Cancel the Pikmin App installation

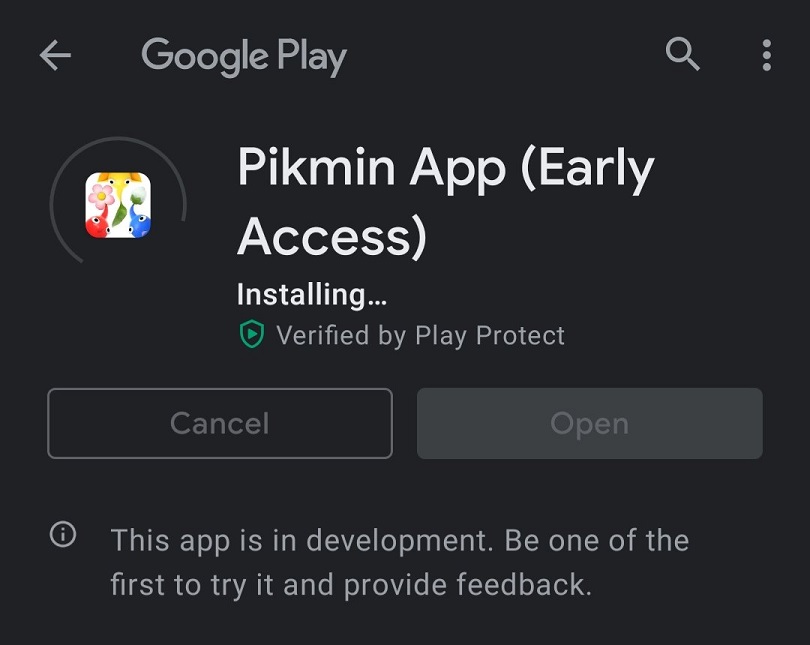pyautogui.click(x=220, y=423)
